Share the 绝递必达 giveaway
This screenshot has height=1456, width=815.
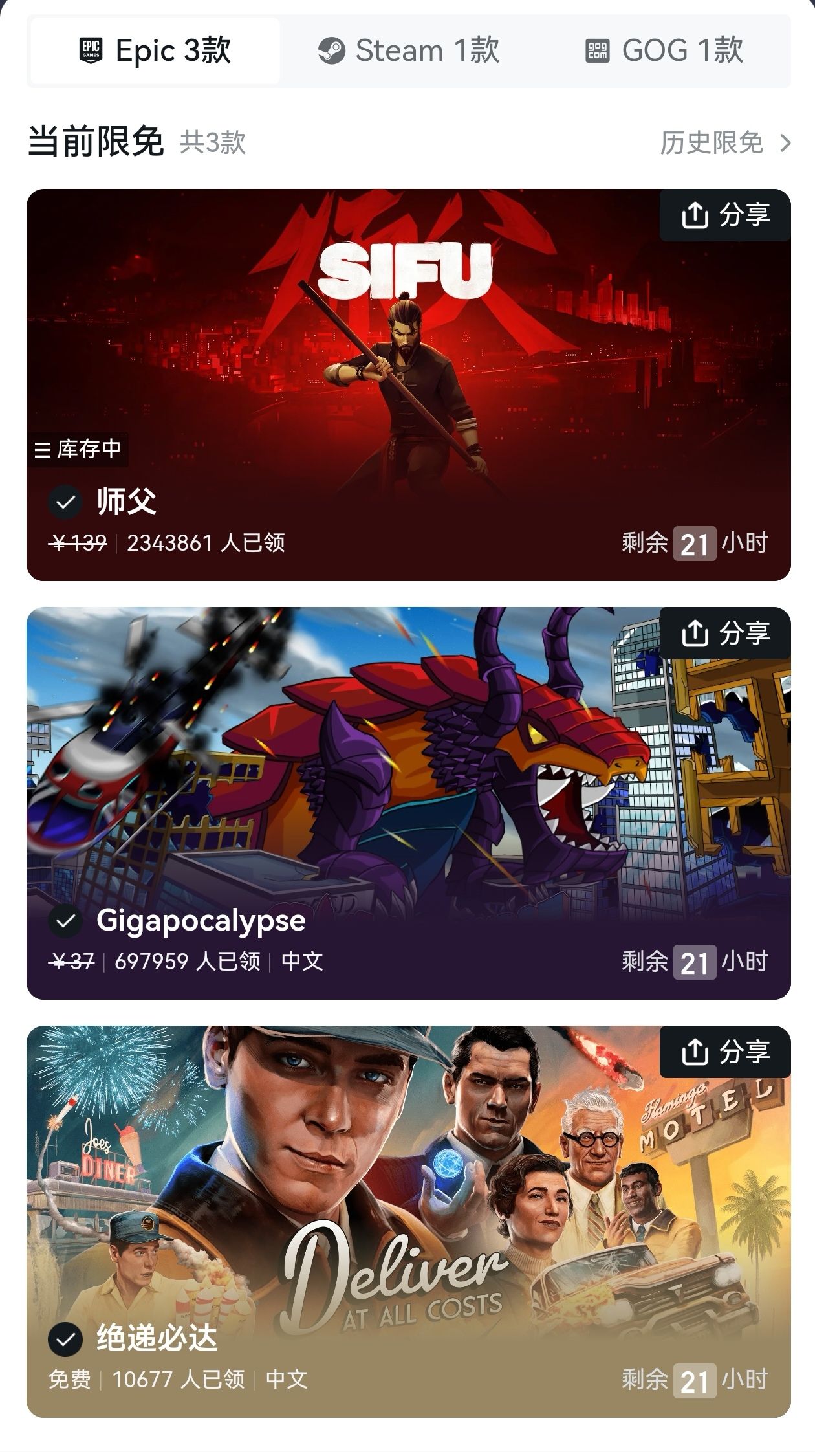coord(725,1052)
